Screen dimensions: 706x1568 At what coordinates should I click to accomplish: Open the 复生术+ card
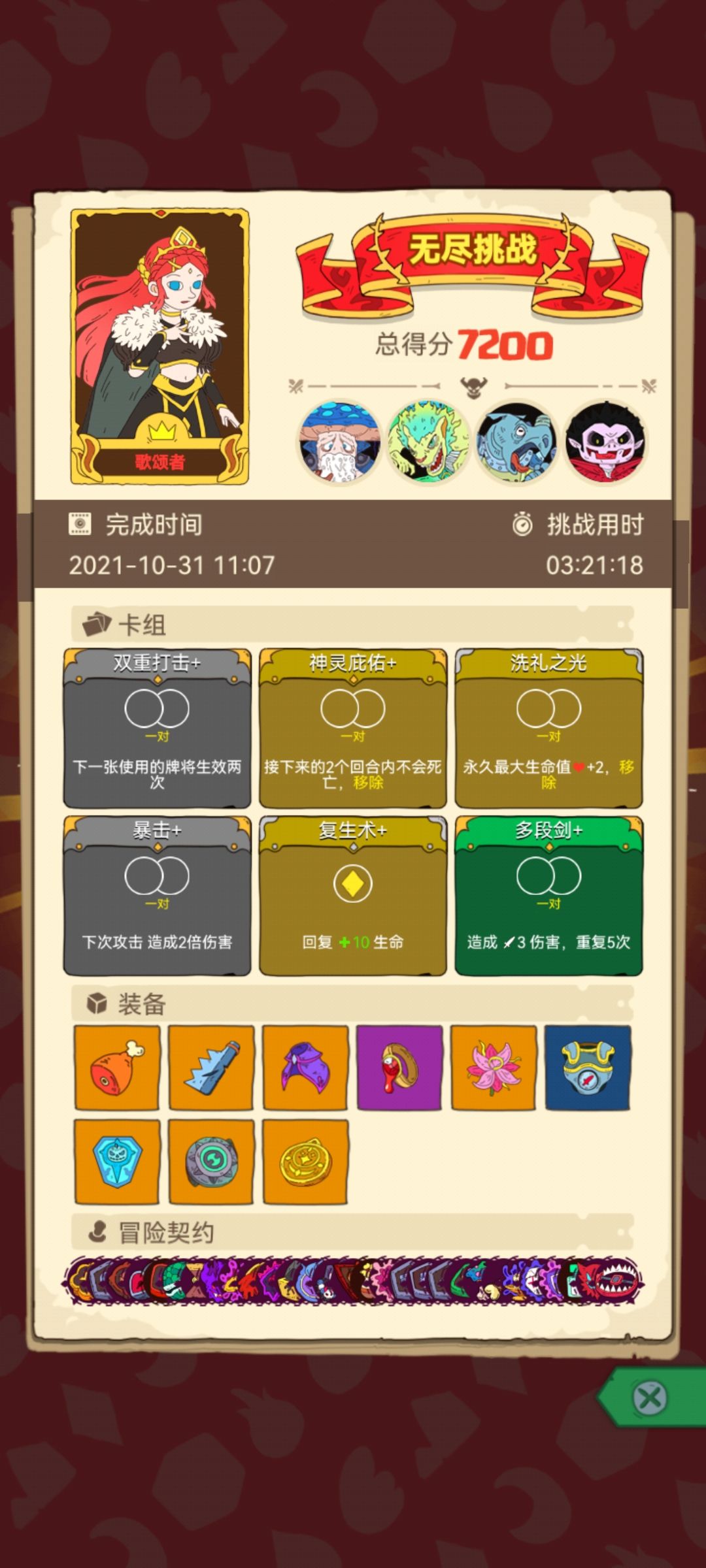click(353, 895)
